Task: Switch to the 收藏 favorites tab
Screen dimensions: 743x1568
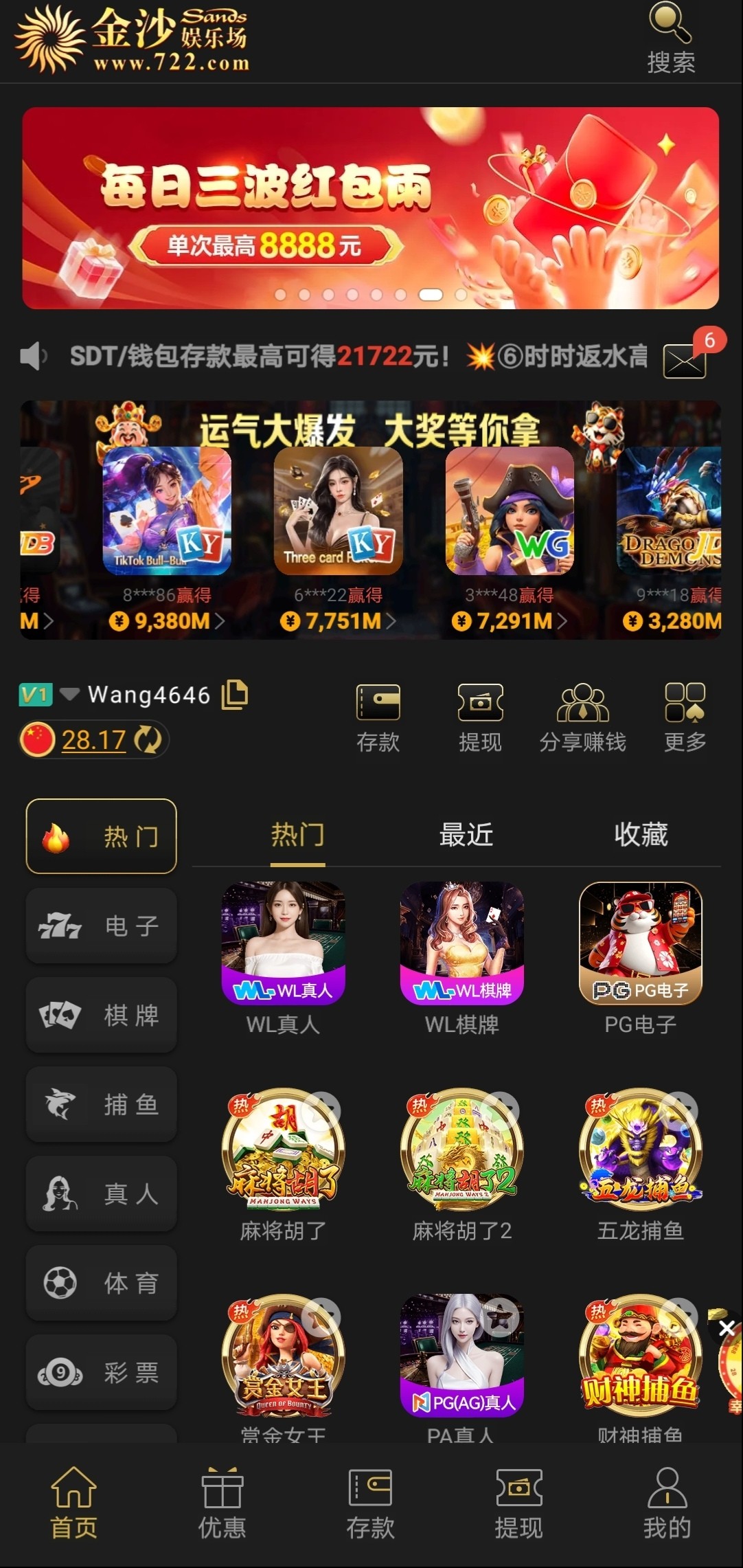Action: click(641, 835)
